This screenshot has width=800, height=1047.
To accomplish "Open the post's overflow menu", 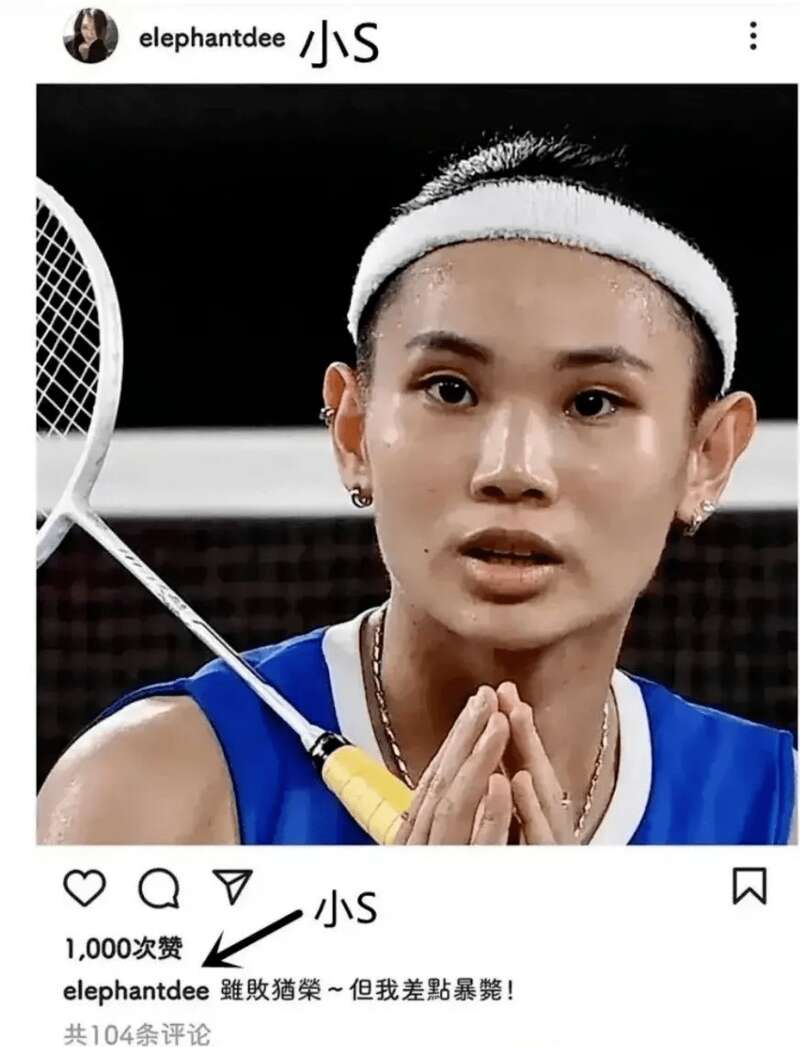I will click(x=753, y=37).
